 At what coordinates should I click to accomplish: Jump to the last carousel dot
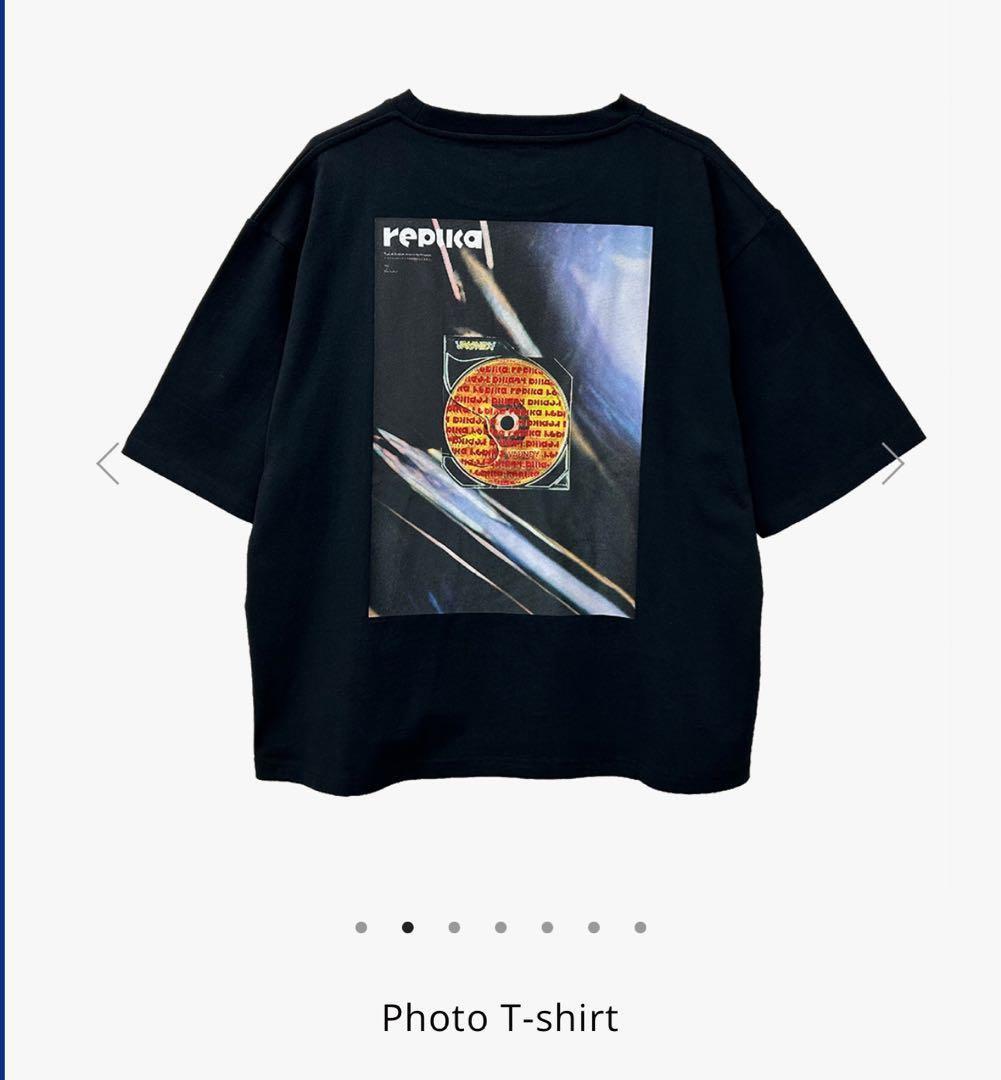pyautogui.click(x=640, y=927)
